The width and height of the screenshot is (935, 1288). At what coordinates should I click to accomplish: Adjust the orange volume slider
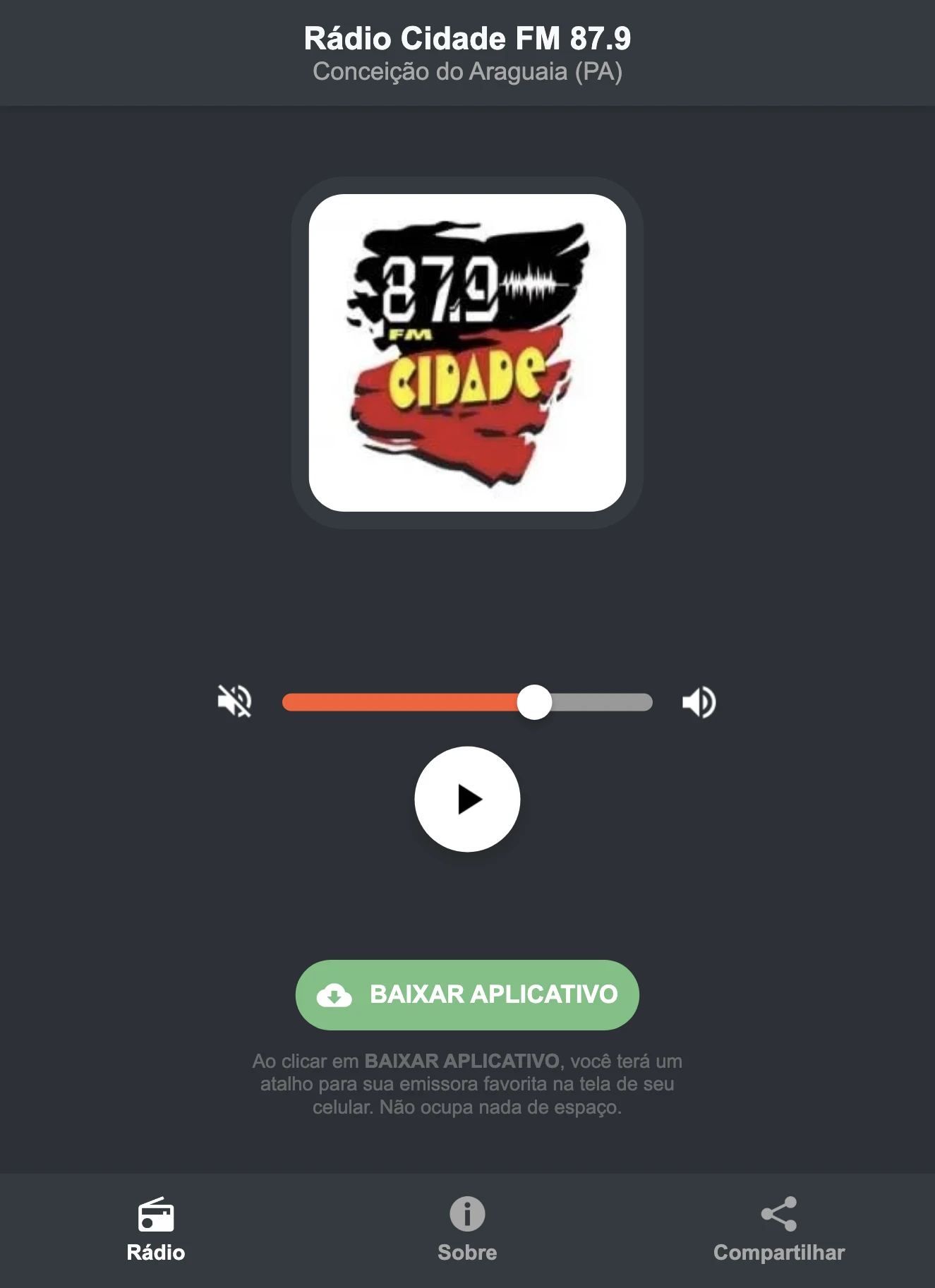402,701
